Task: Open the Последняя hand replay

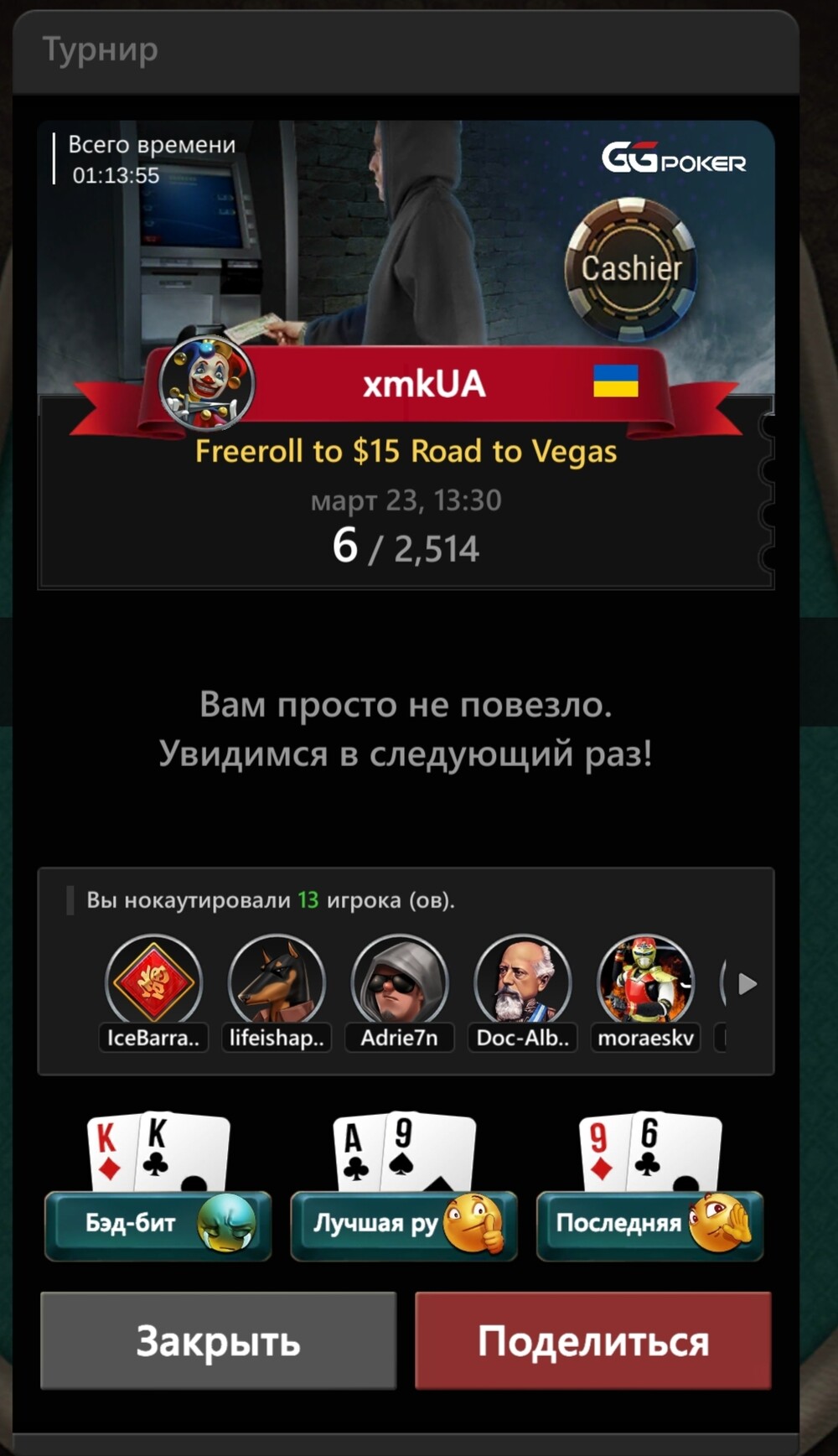Action: coord(649,1224)
